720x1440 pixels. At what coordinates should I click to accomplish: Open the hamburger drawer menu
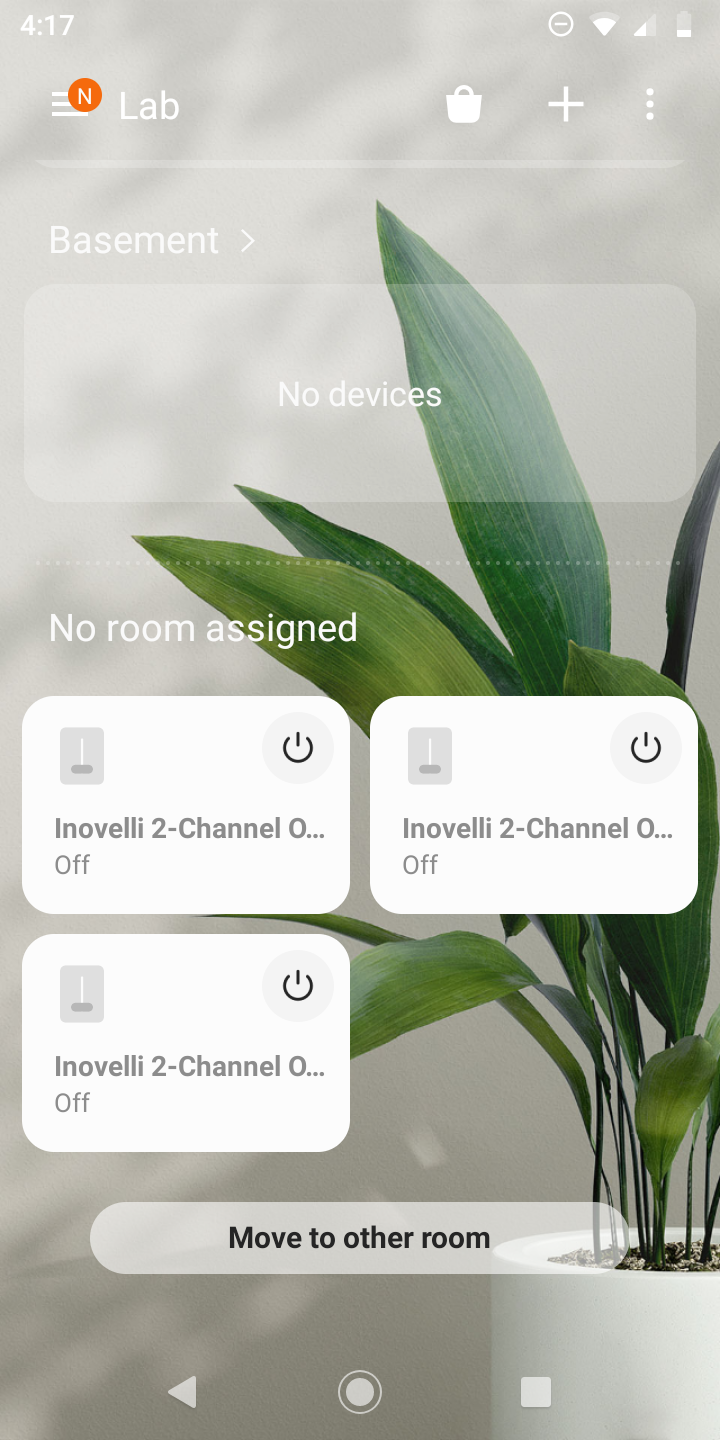pos(70,104)
